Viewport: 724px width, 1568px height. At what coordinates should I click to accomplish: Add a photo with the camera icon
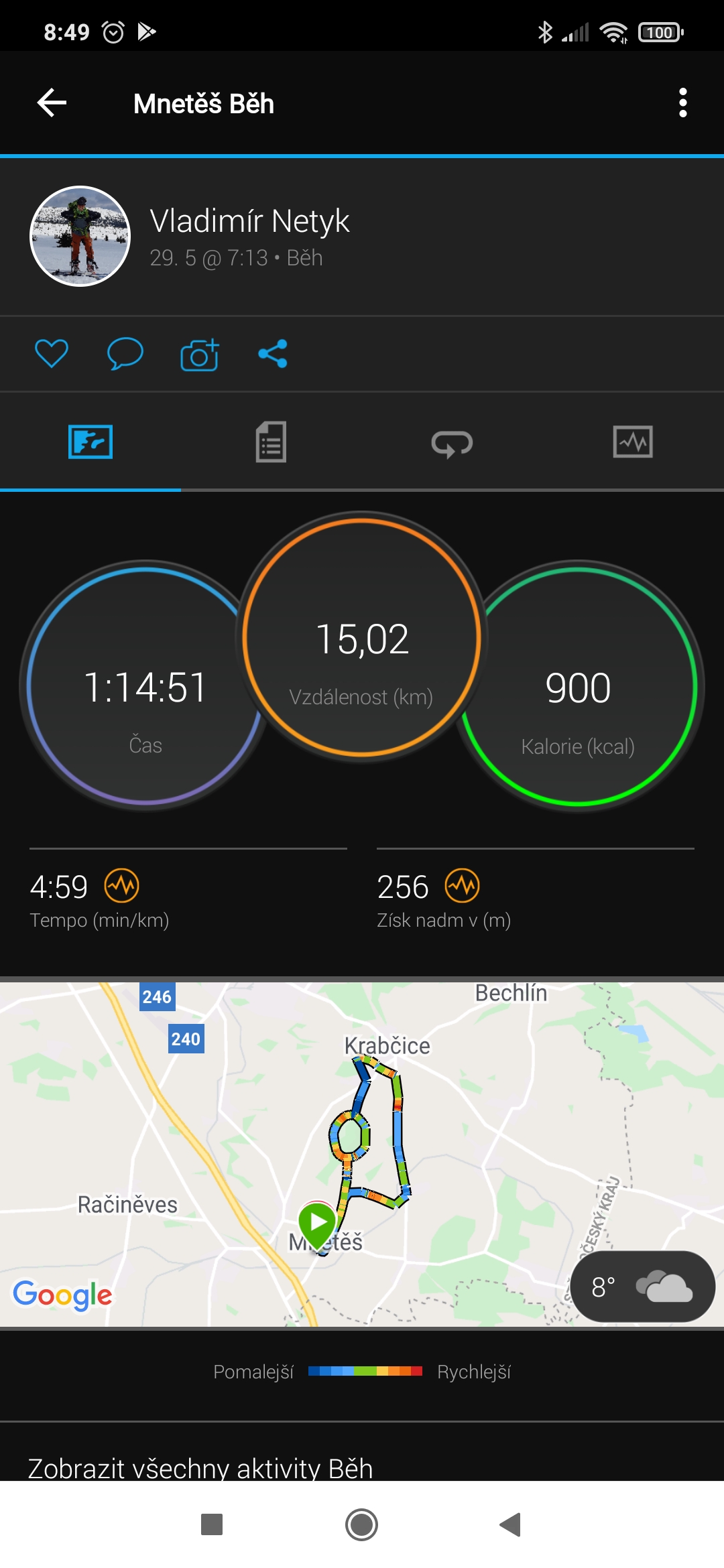[x=200, y=354]
